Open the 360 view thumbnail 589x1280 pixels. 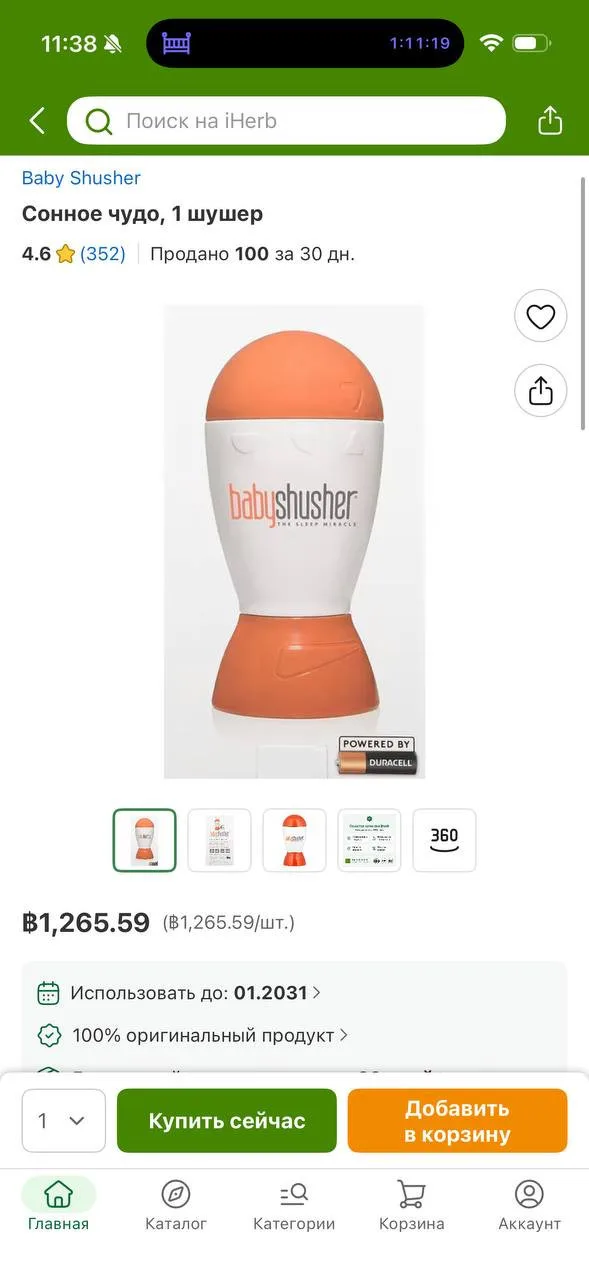pos(445,840)
